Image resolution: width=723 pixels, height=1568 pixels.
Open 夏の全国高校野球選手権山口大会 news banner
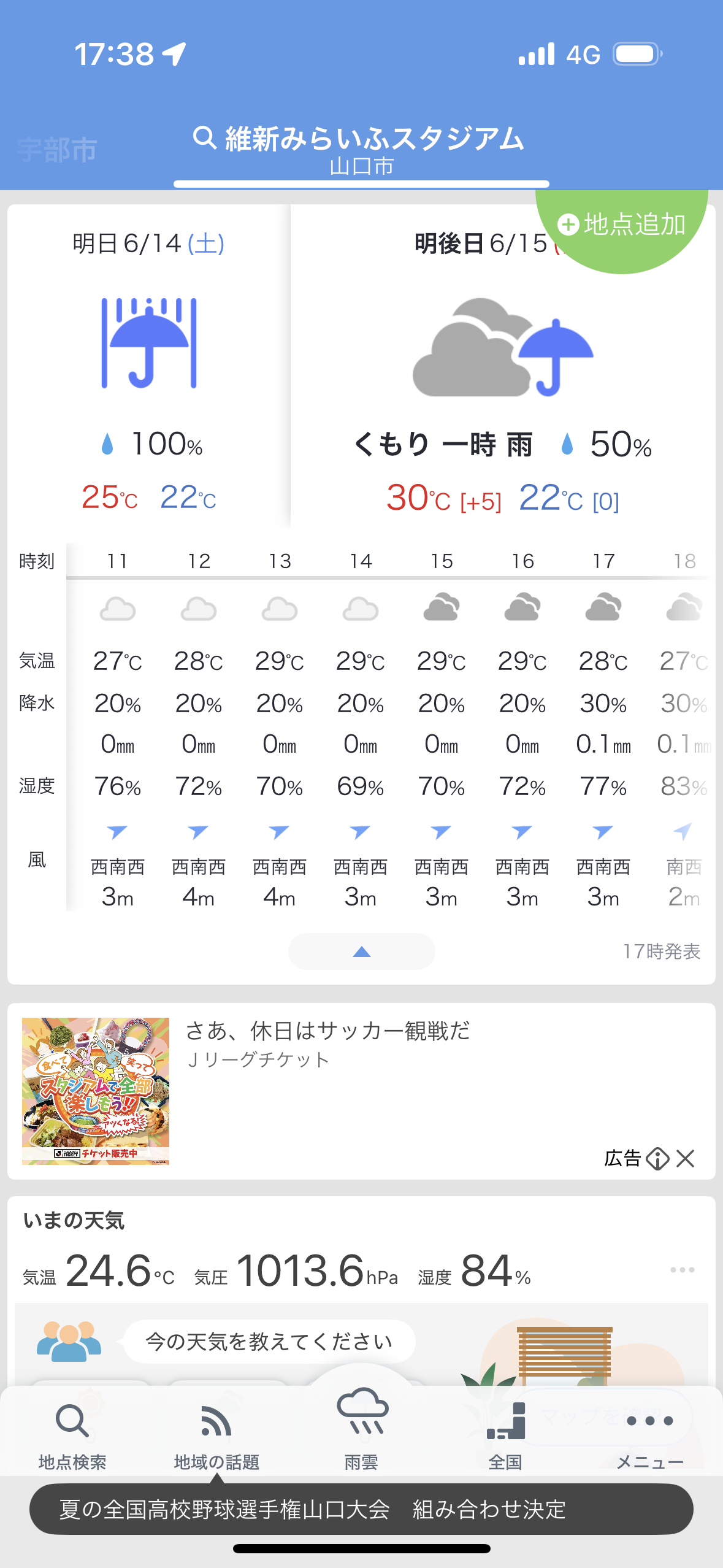coord(361,1509)
